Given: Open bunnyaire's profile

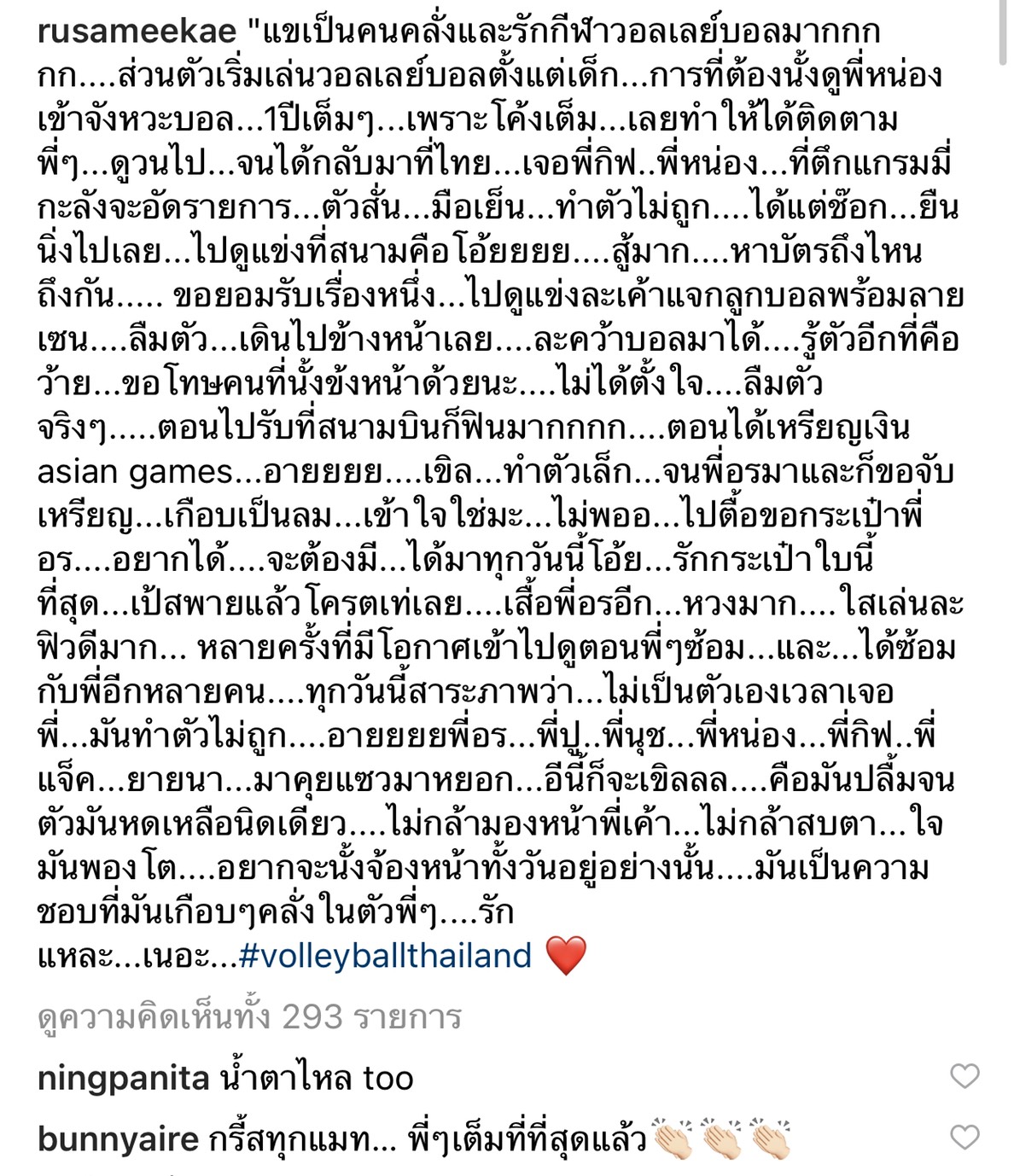Looking at the screenshot, I should (118, 1139).
